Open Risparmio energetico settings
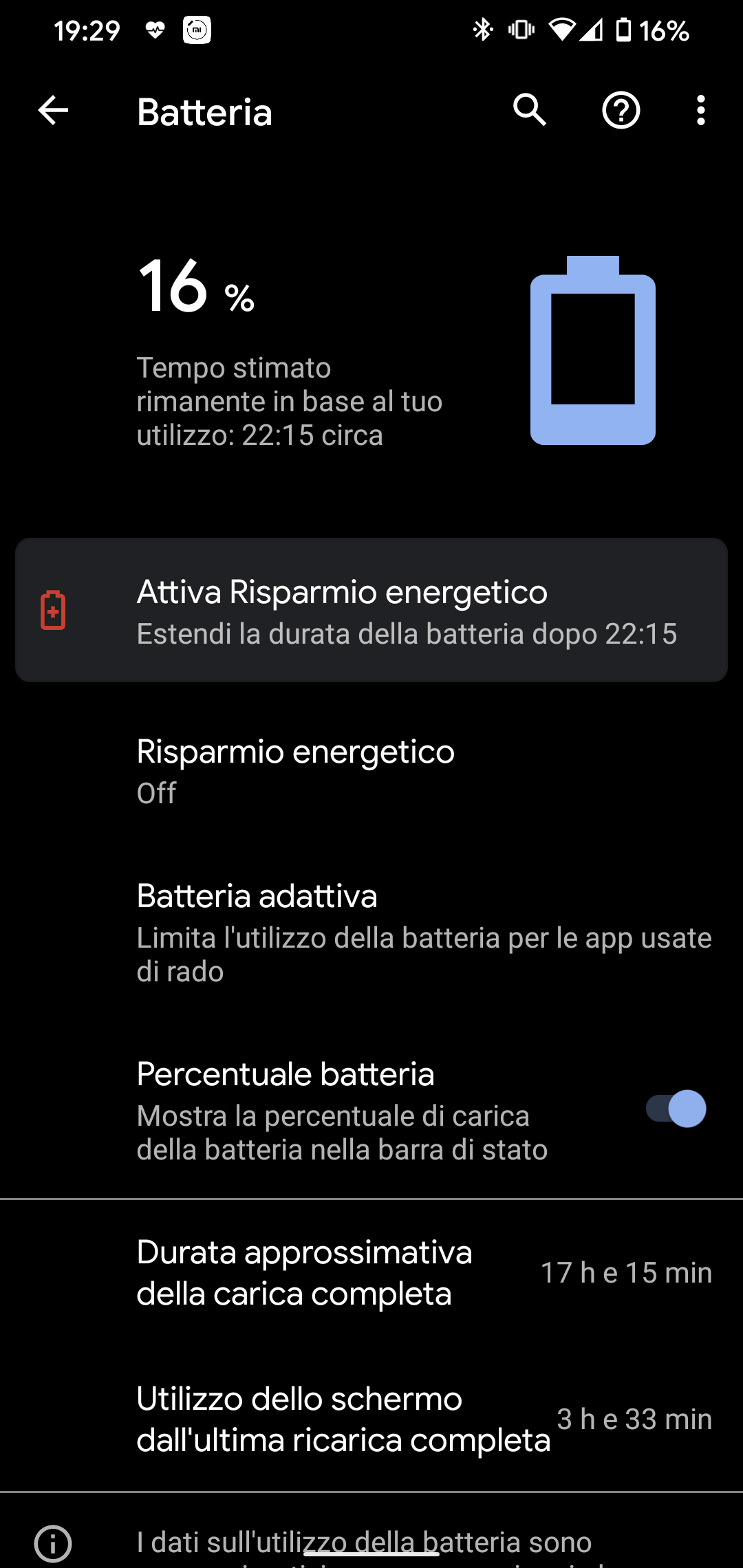This screenshot has width=743, height=1568. (371, 772)
